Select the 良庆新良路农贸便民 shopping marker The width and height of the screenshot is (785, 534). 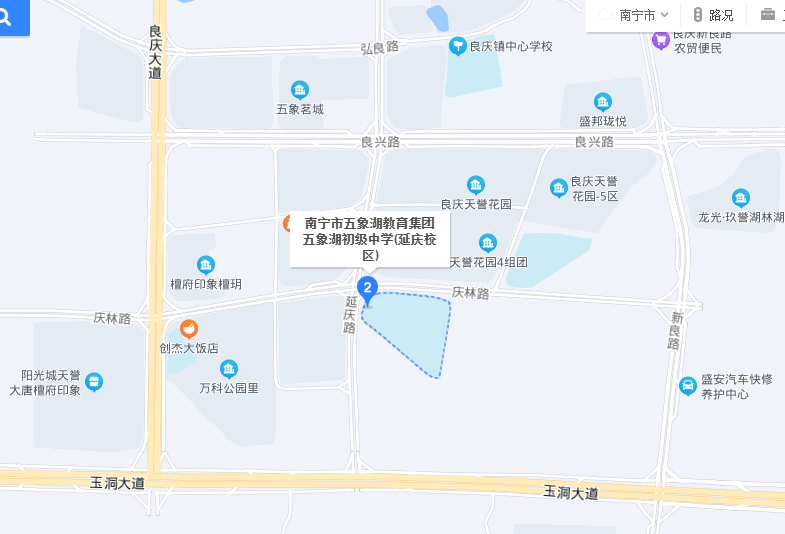(660, 40)
